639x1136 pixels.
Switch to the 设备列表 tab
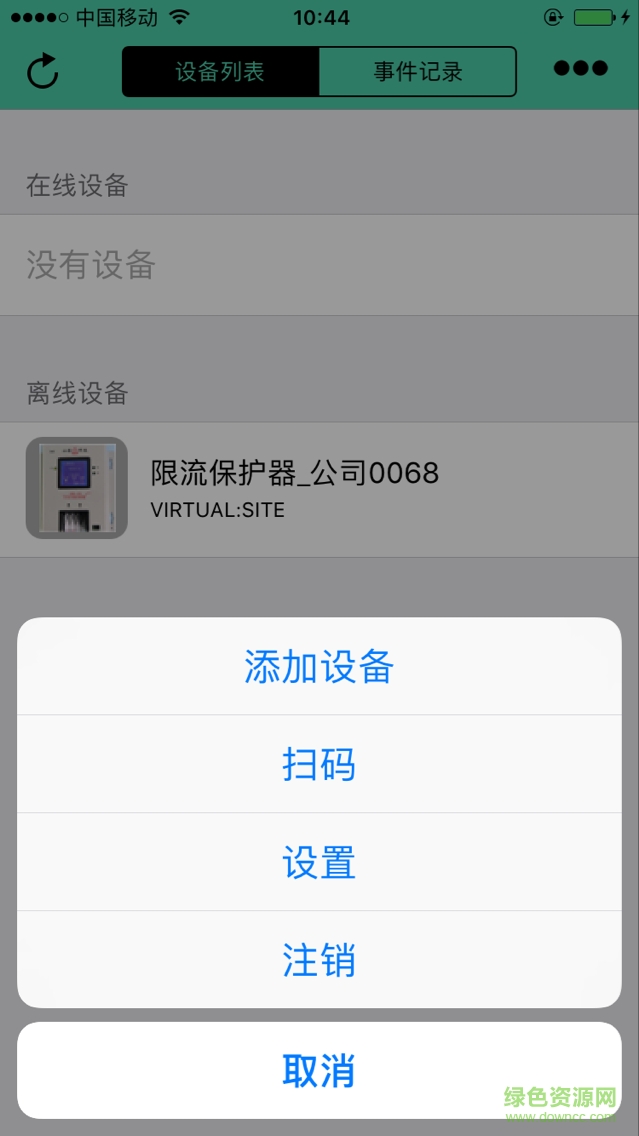coord(220,72)
